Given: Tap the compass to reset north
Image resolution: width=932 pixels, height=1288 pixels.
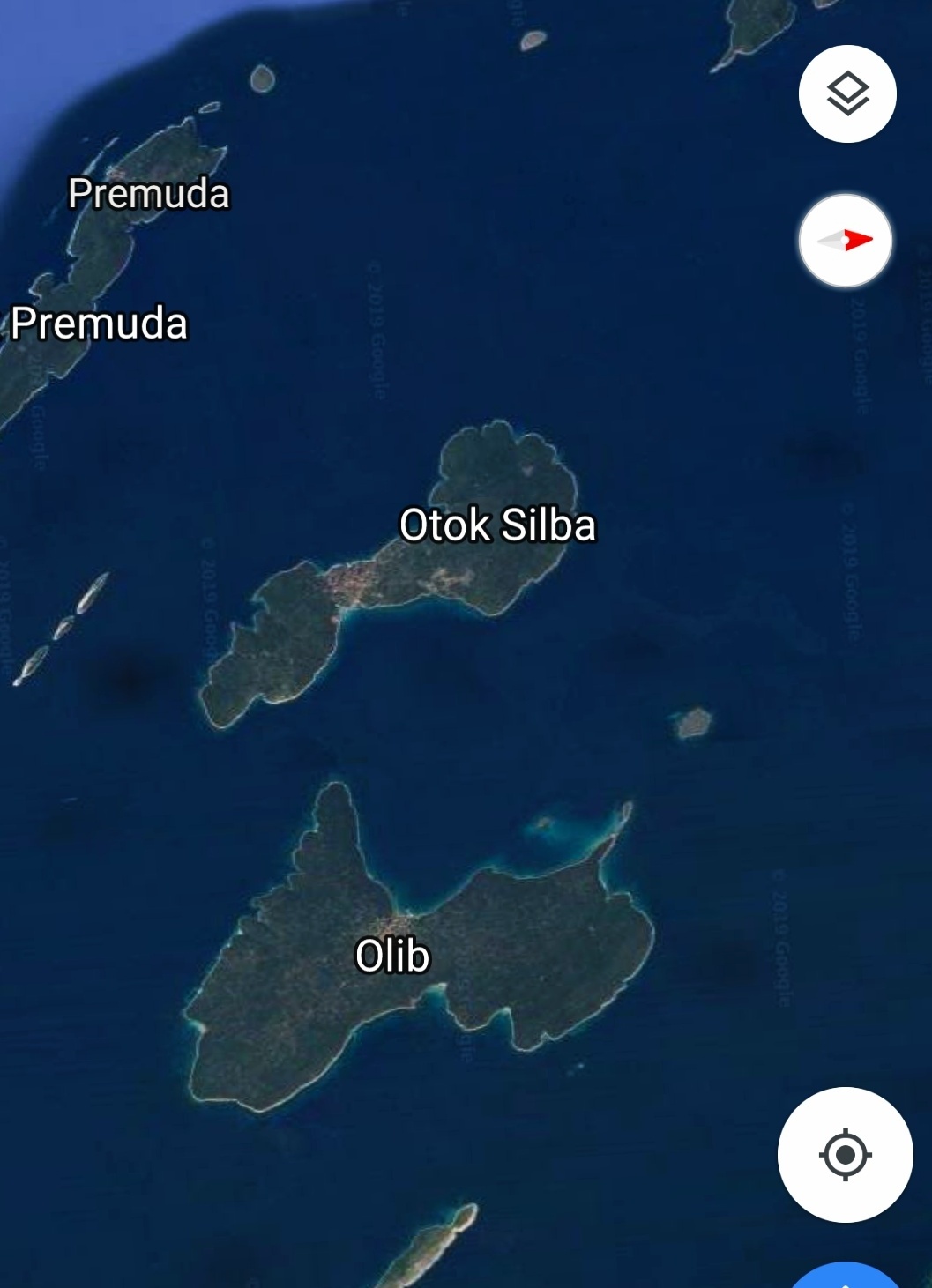Looking at the screenshot, I should pos(845,241).
